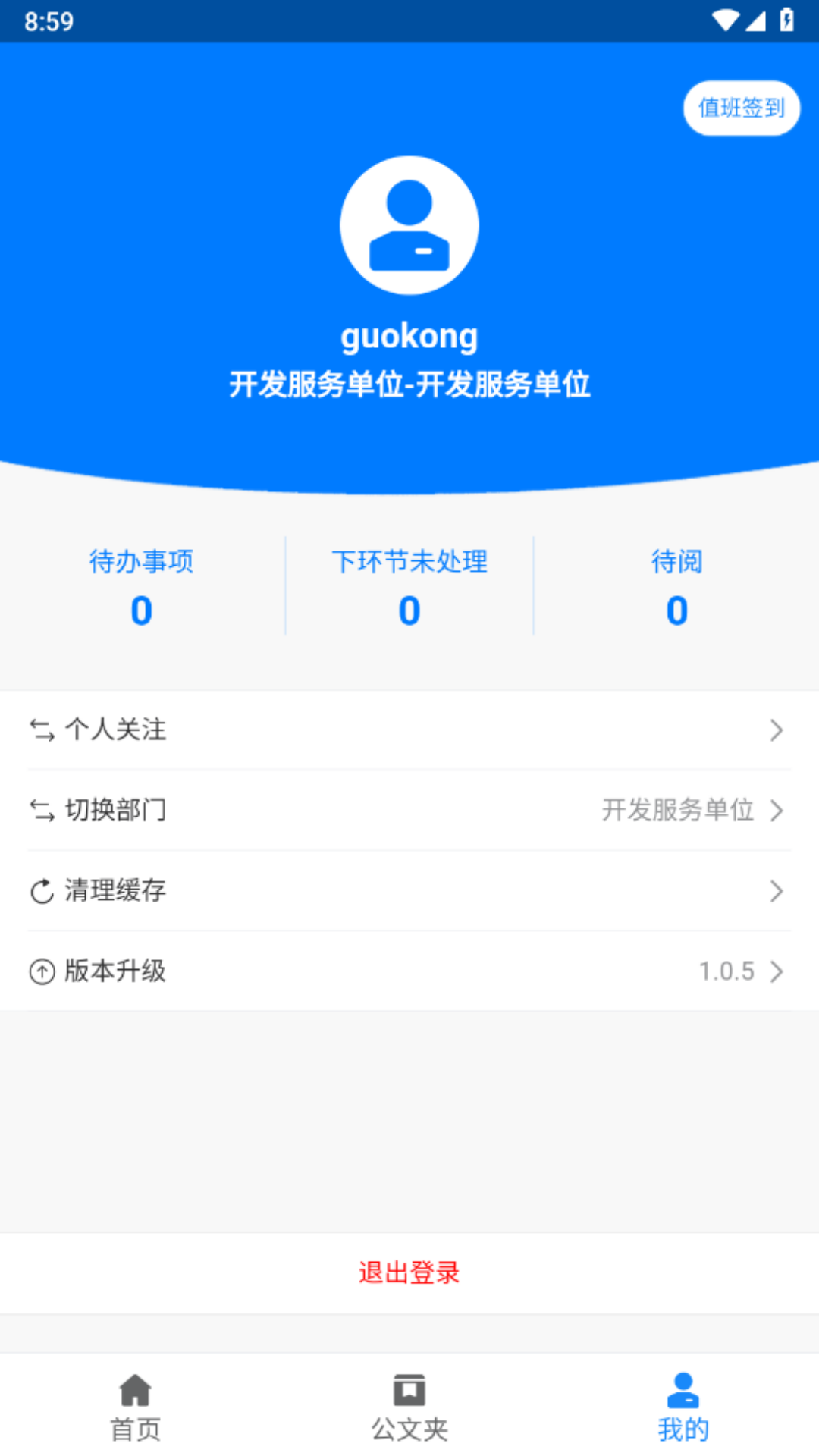Tap 退出登录 to log out

tap(409, 1272)
